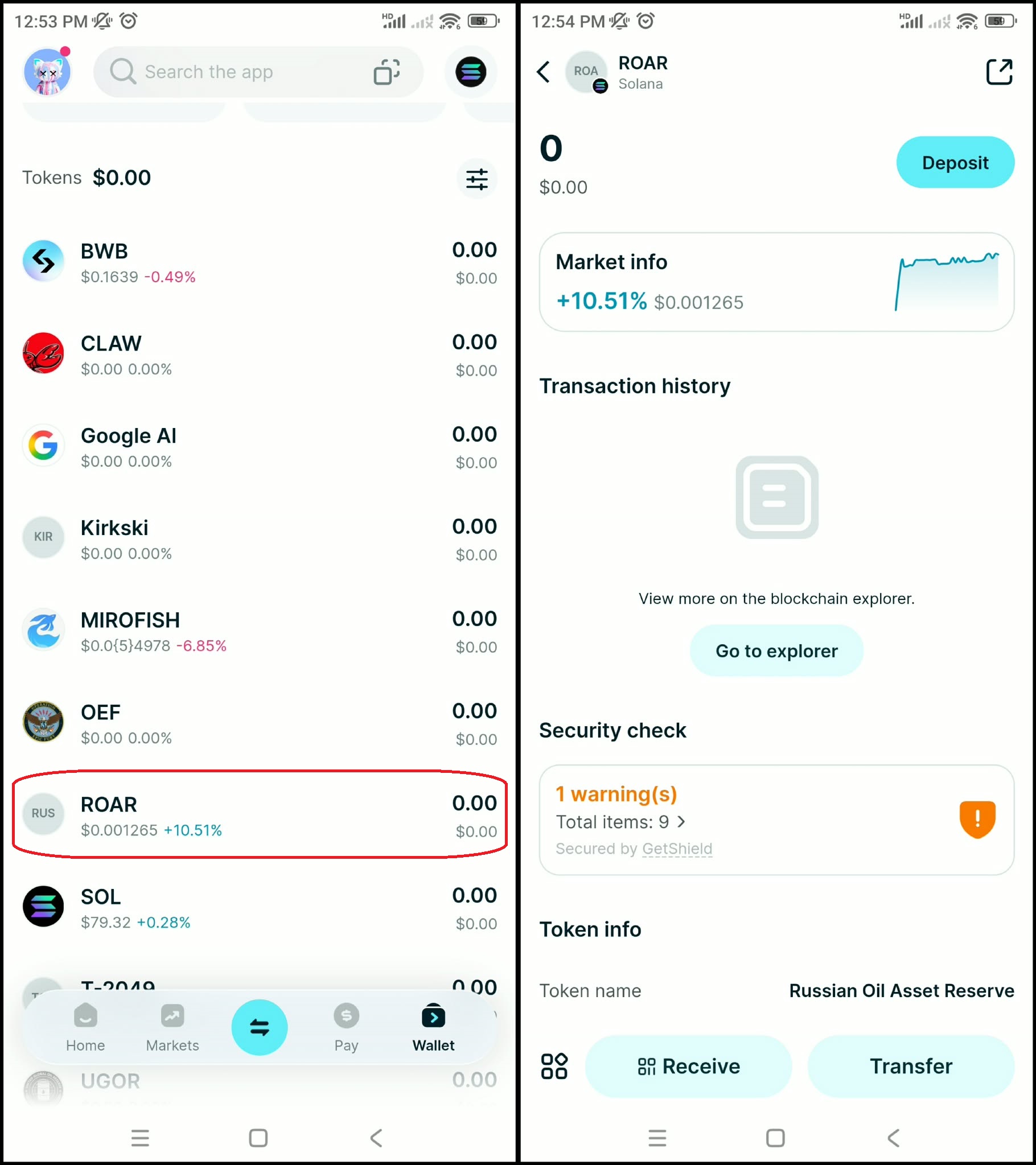1036x1165 pixels.
Task: Deposit ROAR tokens
Action: (x=955, y=162)
